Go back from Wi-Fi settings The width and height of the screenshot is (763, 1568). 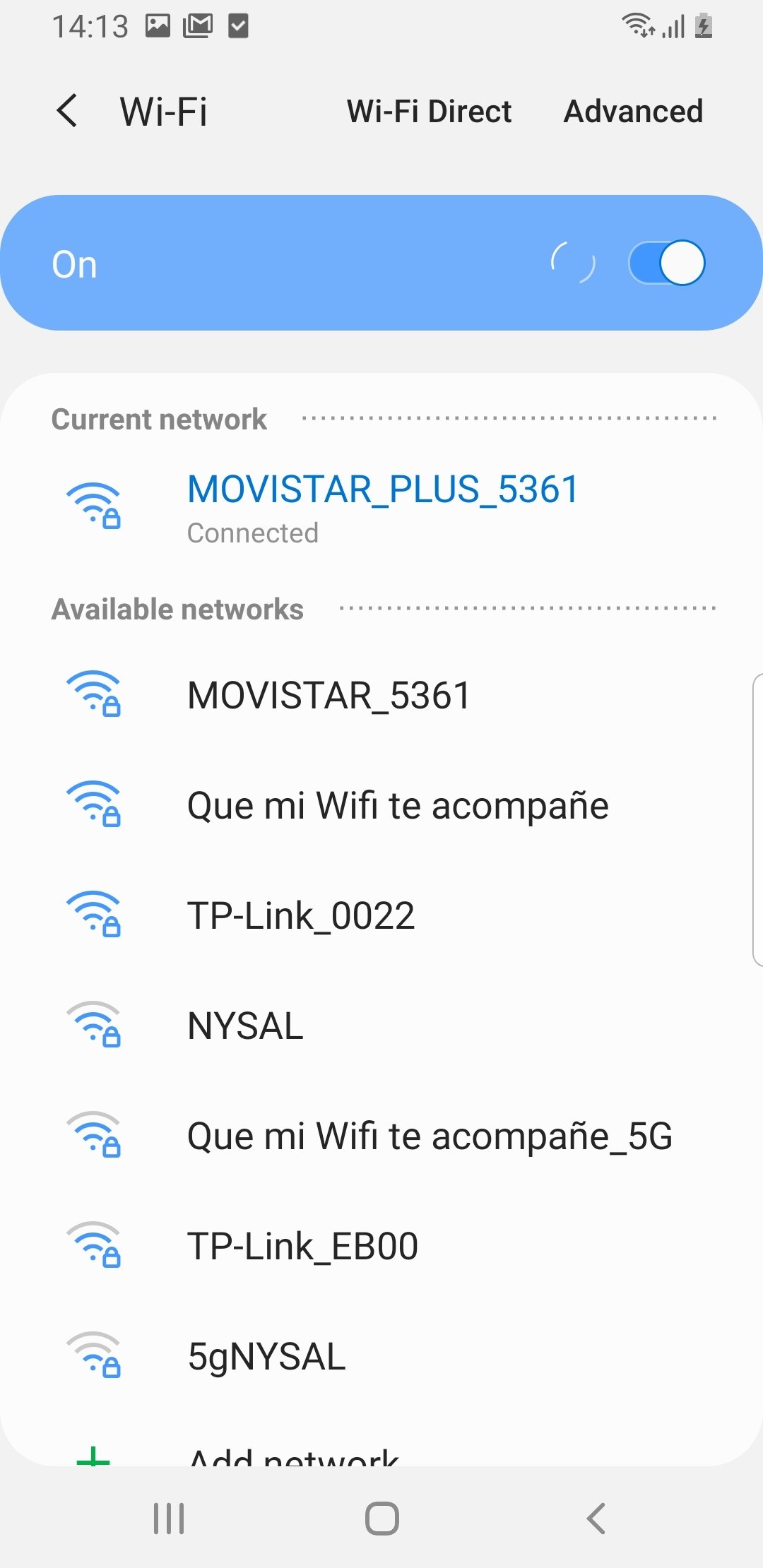pyautogui.click(x=68, y=111)
